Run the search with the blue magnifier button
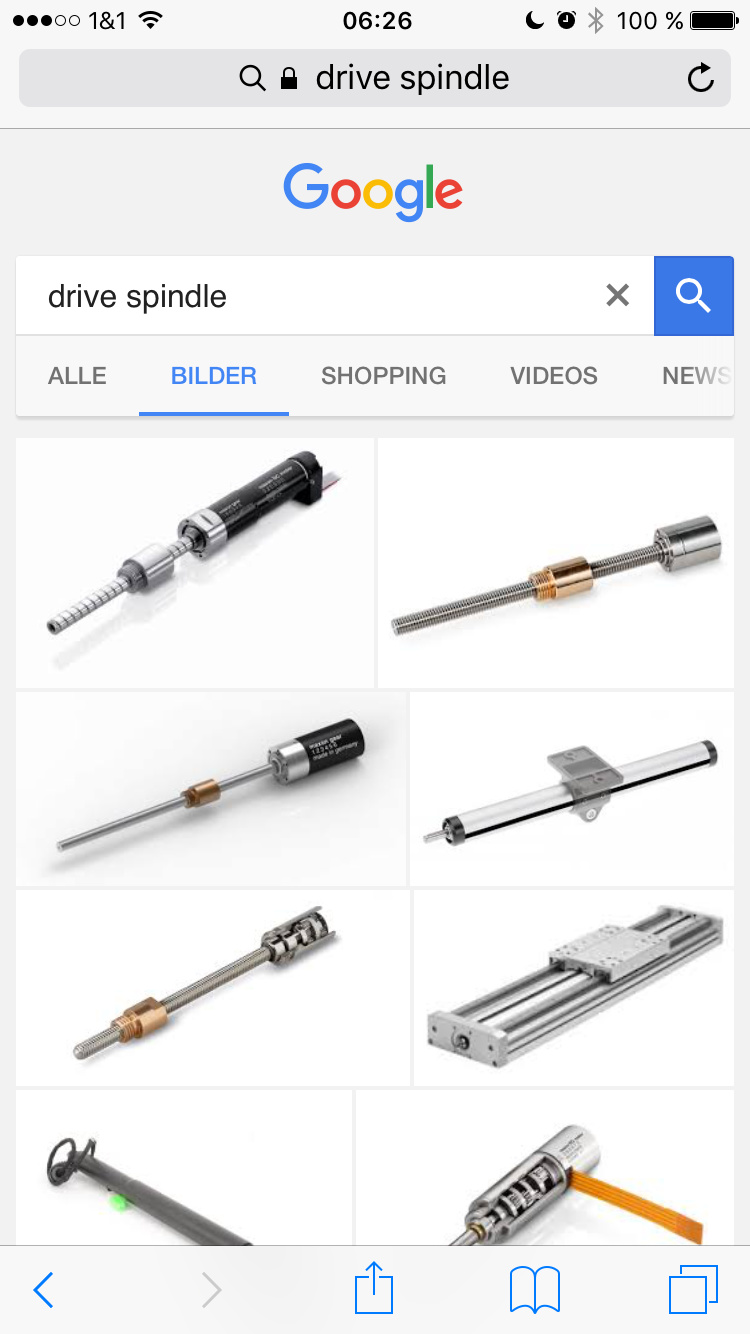 (693, 295)
